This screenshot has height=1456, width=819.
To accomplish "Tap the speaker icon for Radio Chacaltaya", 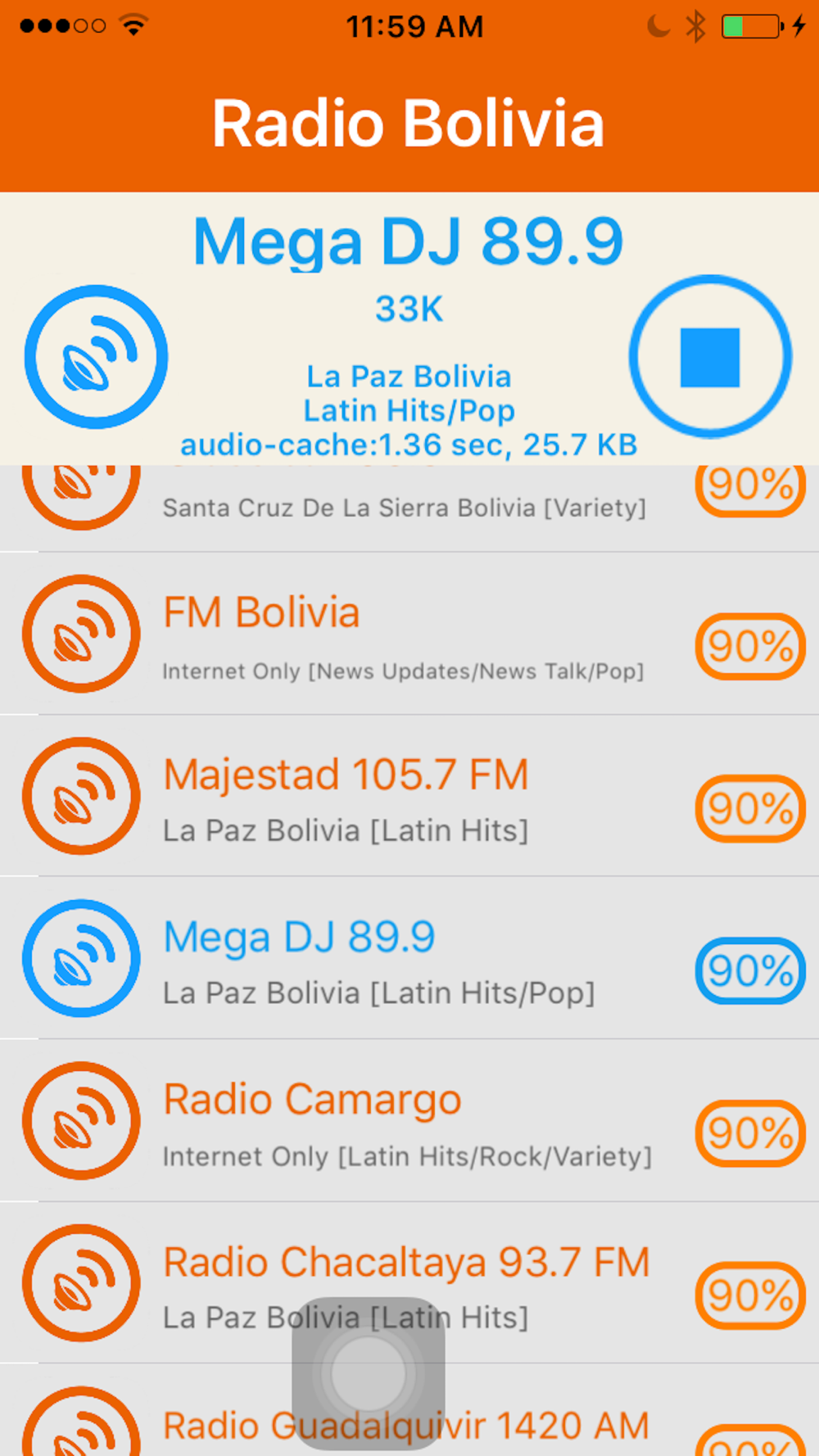I will 81,1282.
